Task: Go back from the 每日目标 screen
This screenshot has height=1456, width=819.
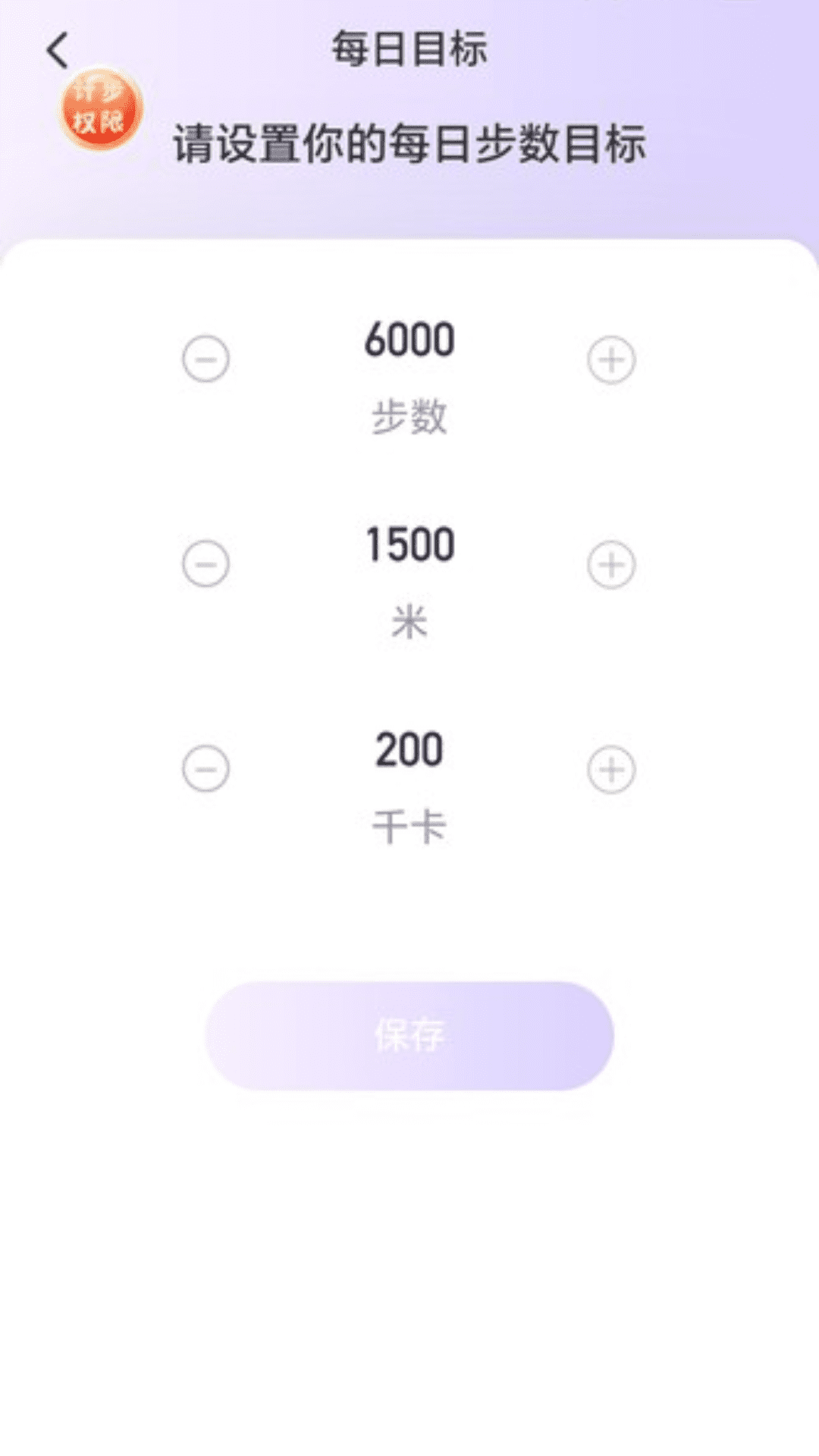Action: (x=58, y=51)
